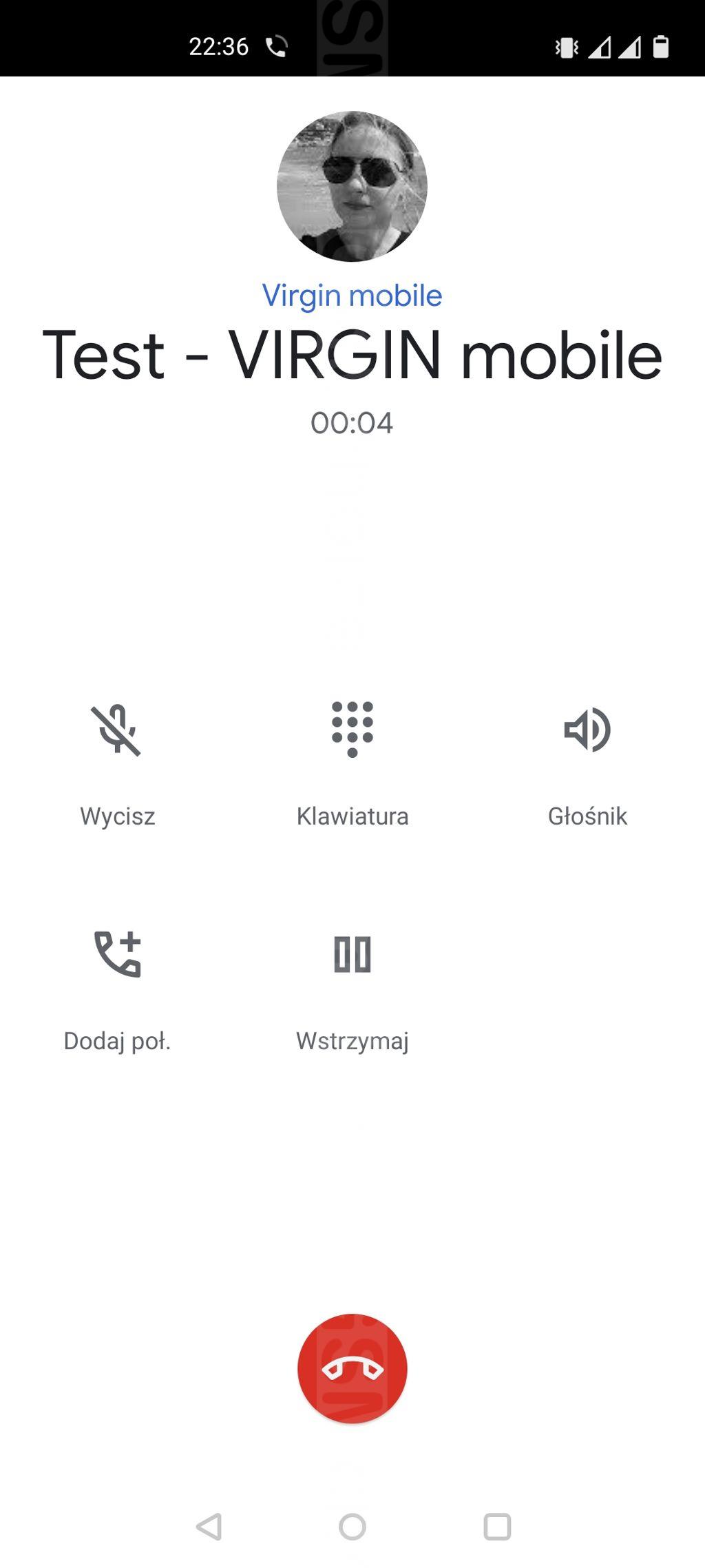Open recent apps from the navigation bar
The height and width of the screenshot is (1568, 705).
pyautogui.click(x=497, y=1527)
